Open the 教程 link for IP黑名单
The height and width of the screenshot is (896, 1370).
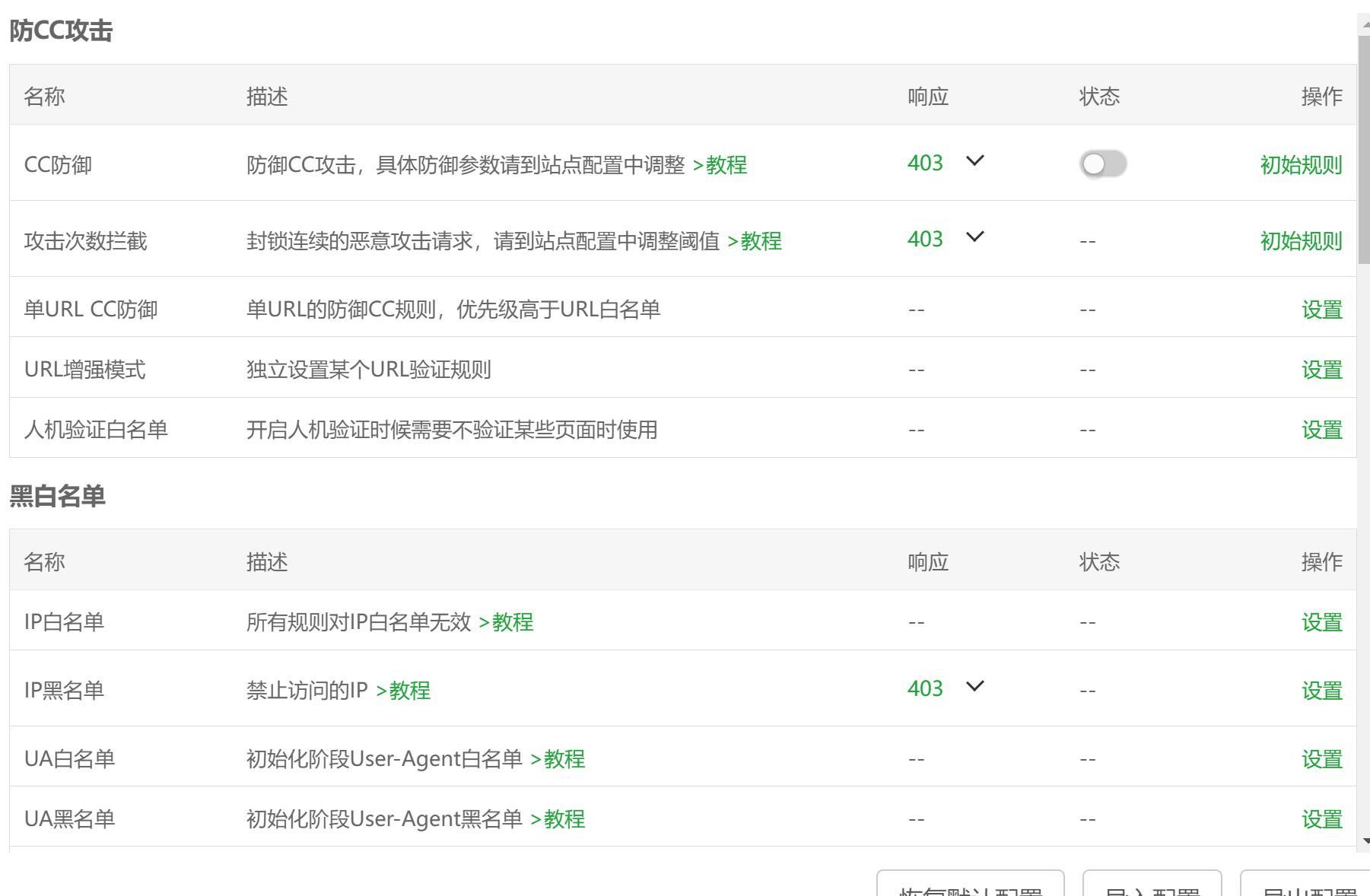[x=403, y=691]
